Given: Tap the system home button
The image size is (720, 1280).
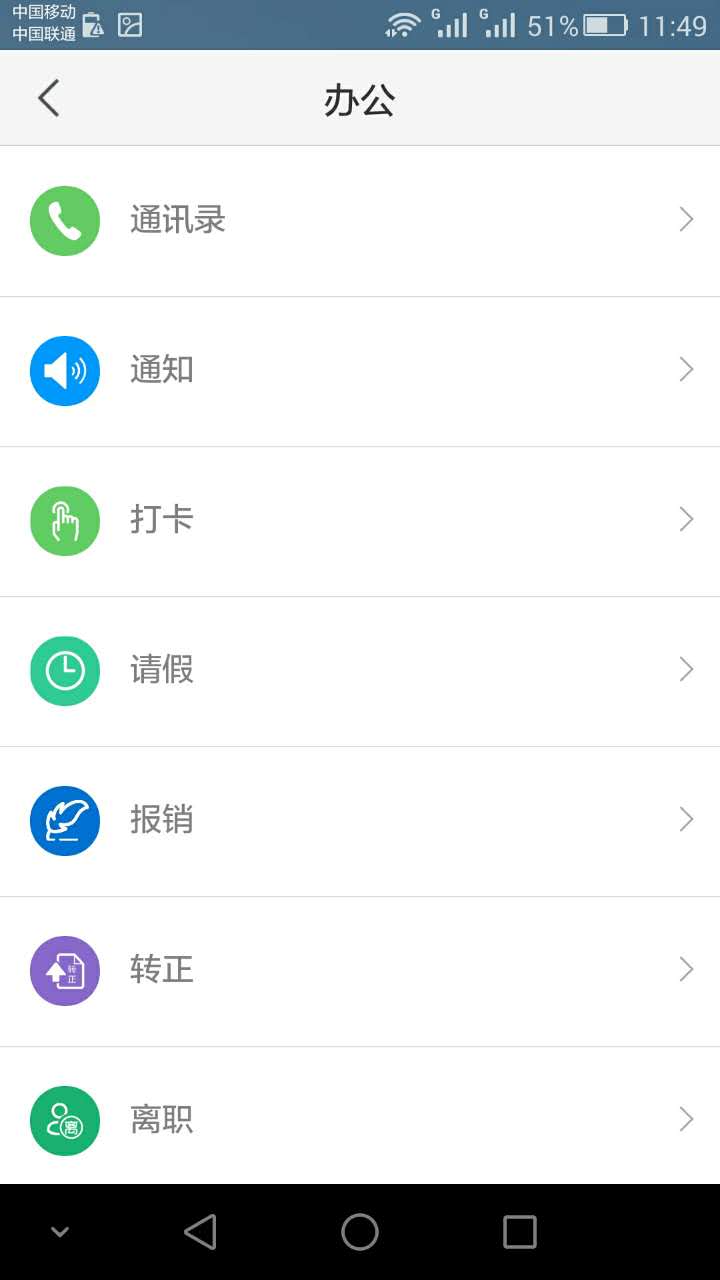Looking at the screenshot, I should 360,1232.
